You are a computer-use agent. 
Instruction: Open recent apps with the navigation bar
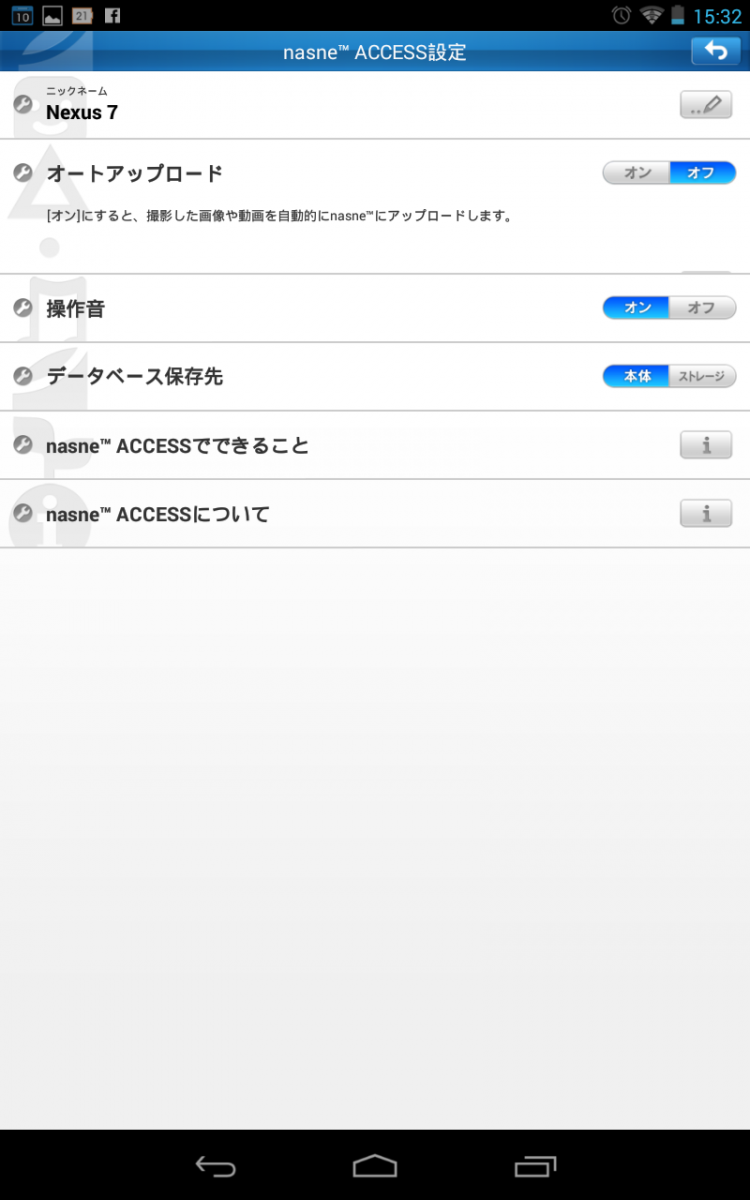click(x=536, y=1164)
